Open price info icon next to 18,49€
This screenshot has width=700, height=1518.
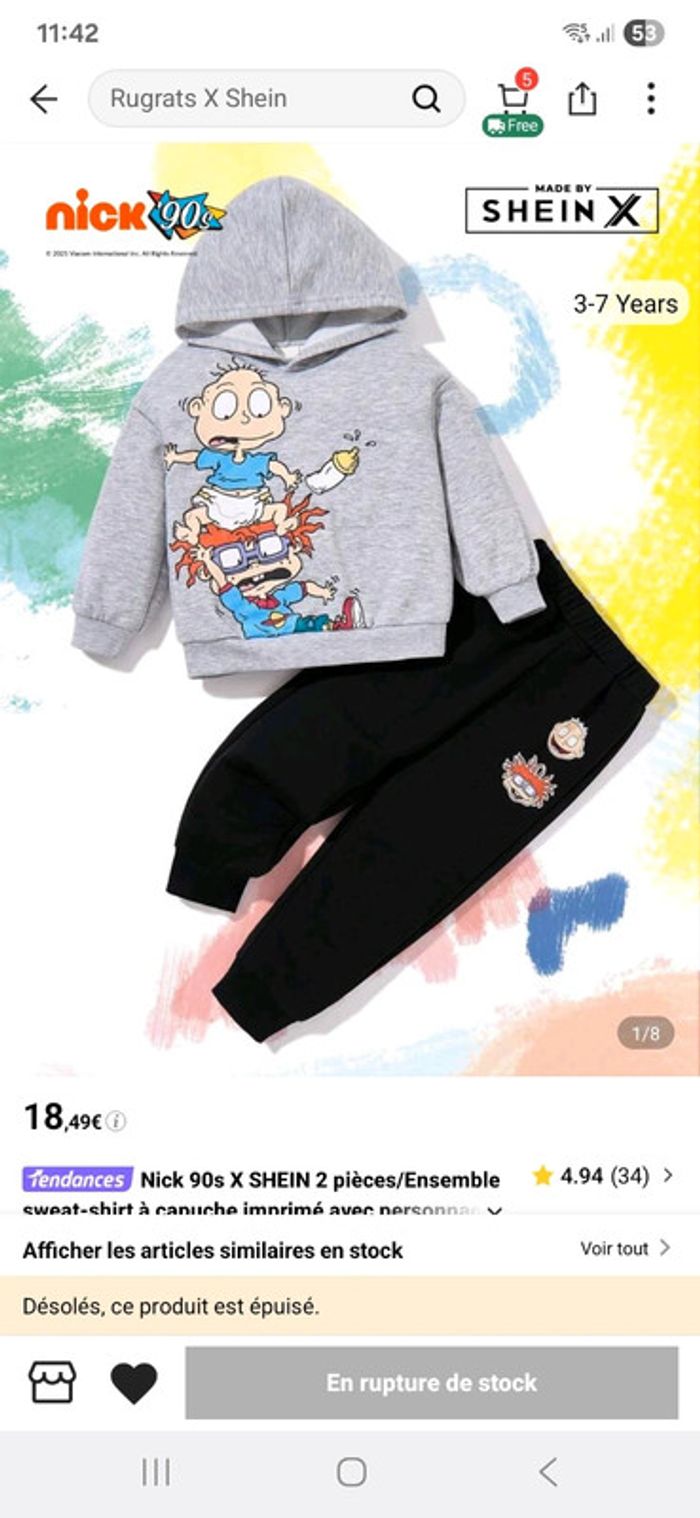click(116, 1121)
